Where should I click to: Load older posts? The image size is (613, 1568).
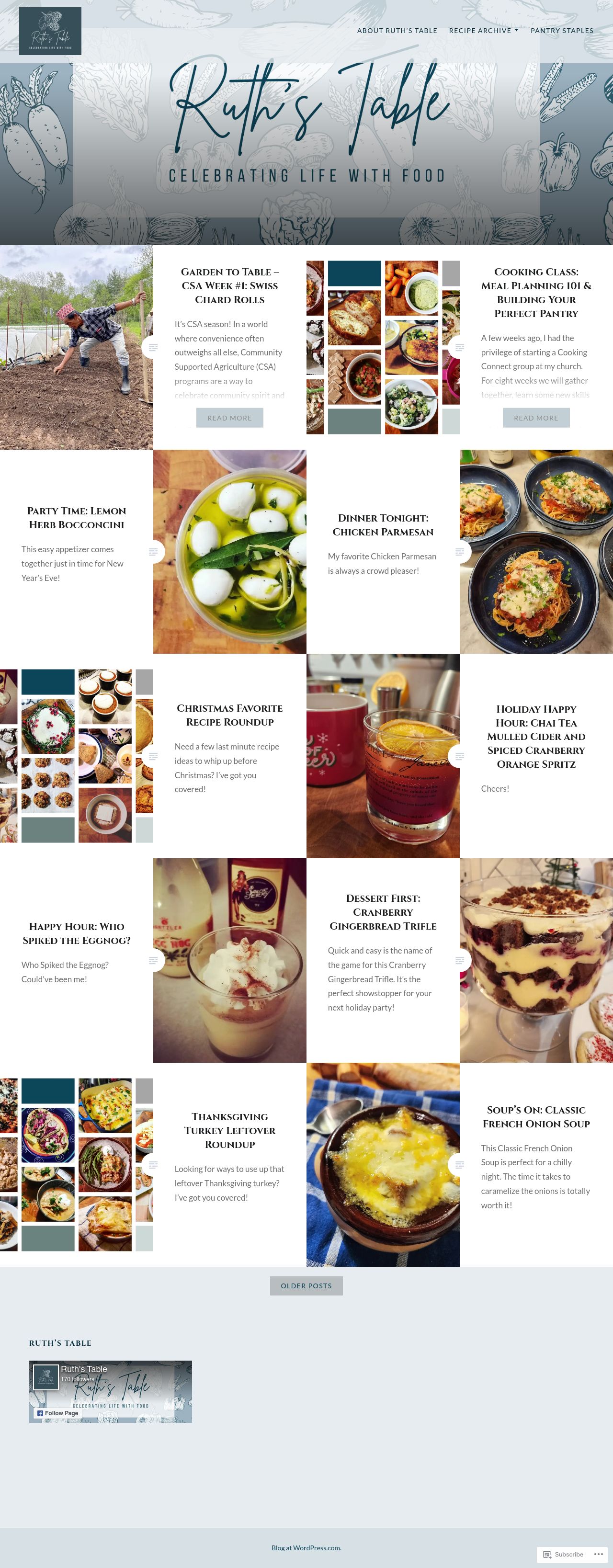(306, 1285)
